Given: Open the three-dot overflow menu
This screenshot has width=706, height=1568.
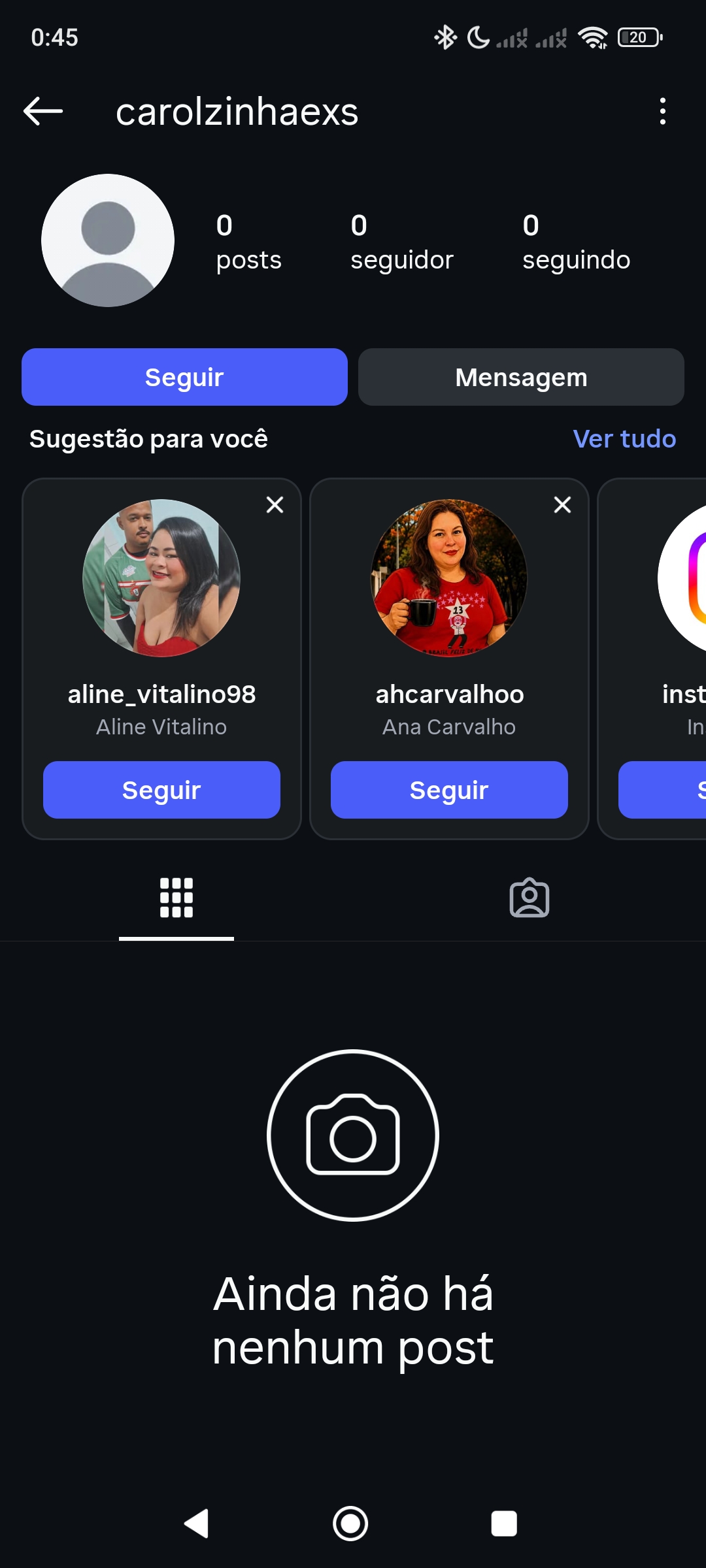Looking at the screenshot, I should (x=663, y=111).
